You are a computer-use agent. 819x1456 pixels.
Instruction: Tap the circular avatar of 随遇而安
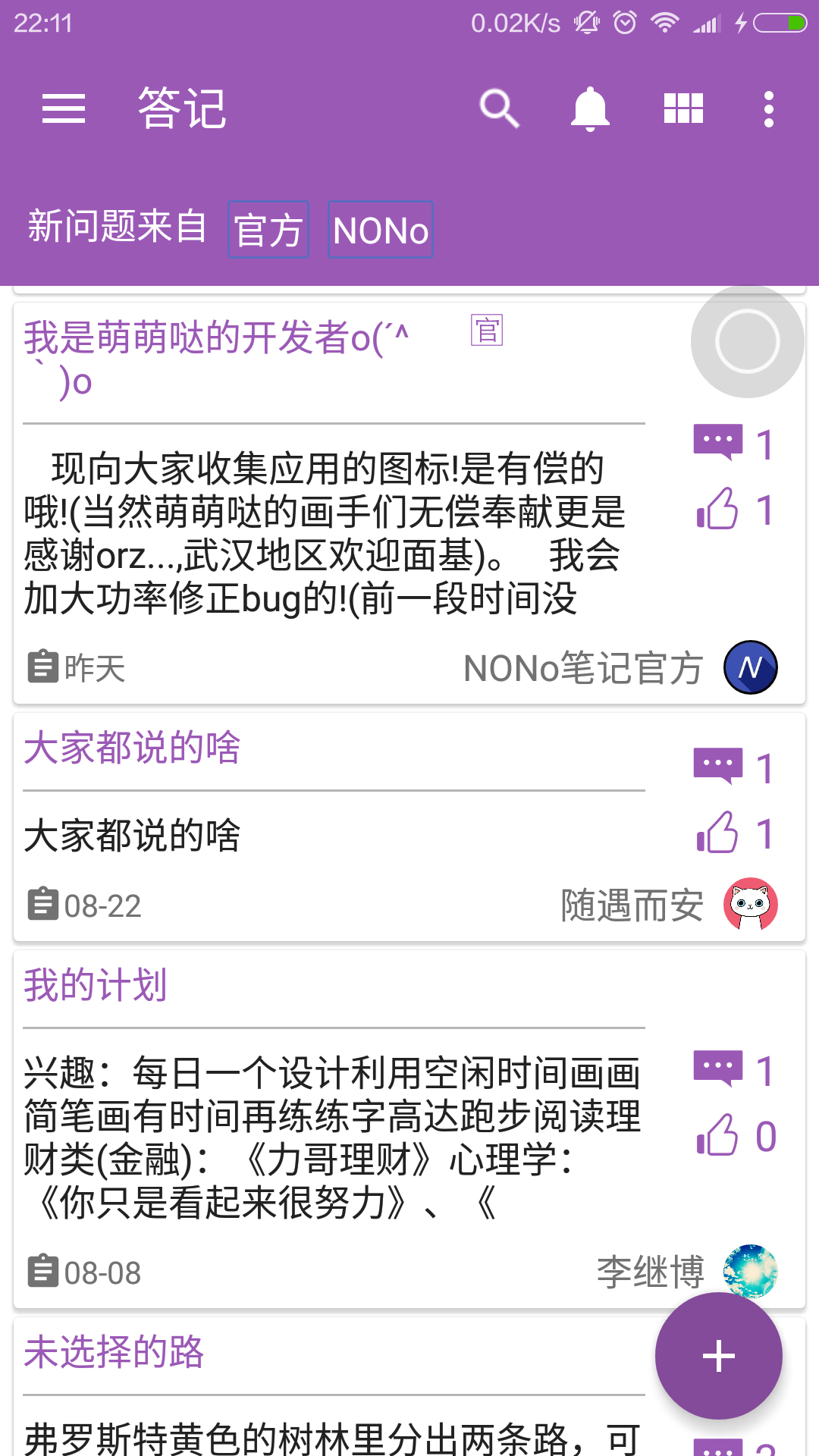click(x=750, y=902)
